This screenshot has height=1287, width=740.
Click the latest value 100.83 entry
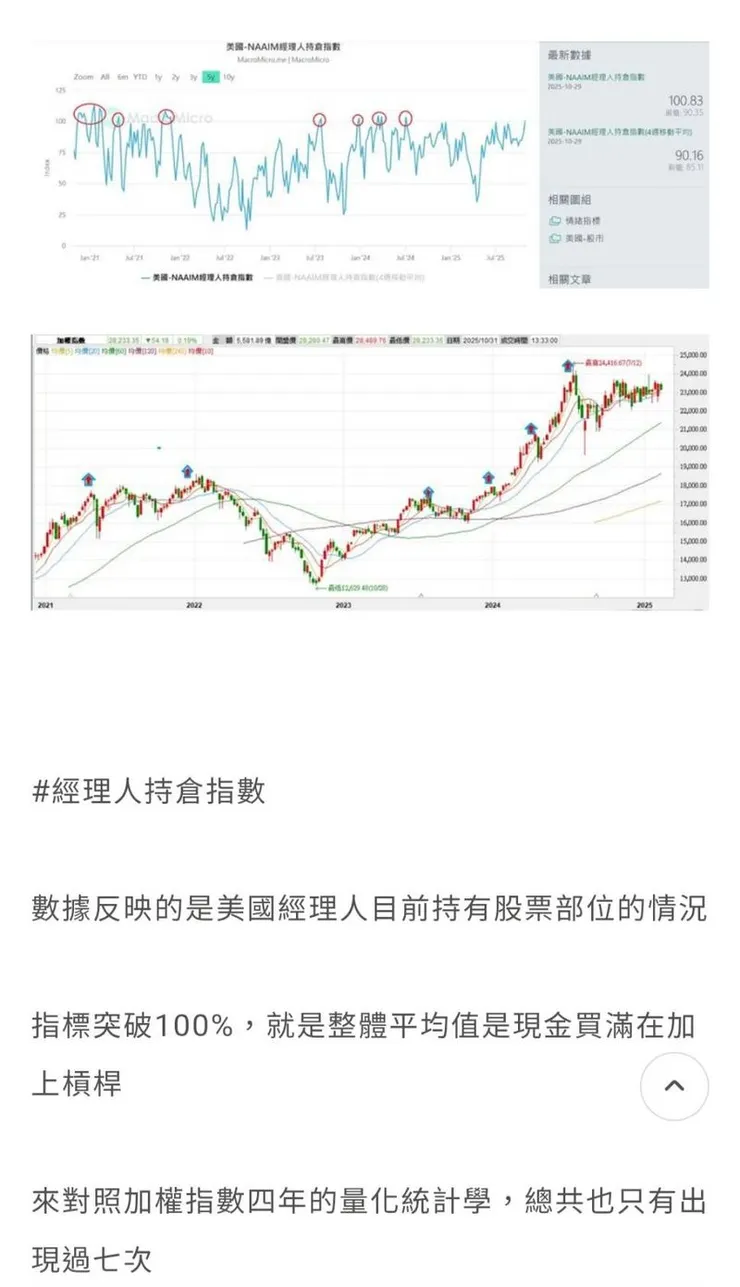pos(685,100)
